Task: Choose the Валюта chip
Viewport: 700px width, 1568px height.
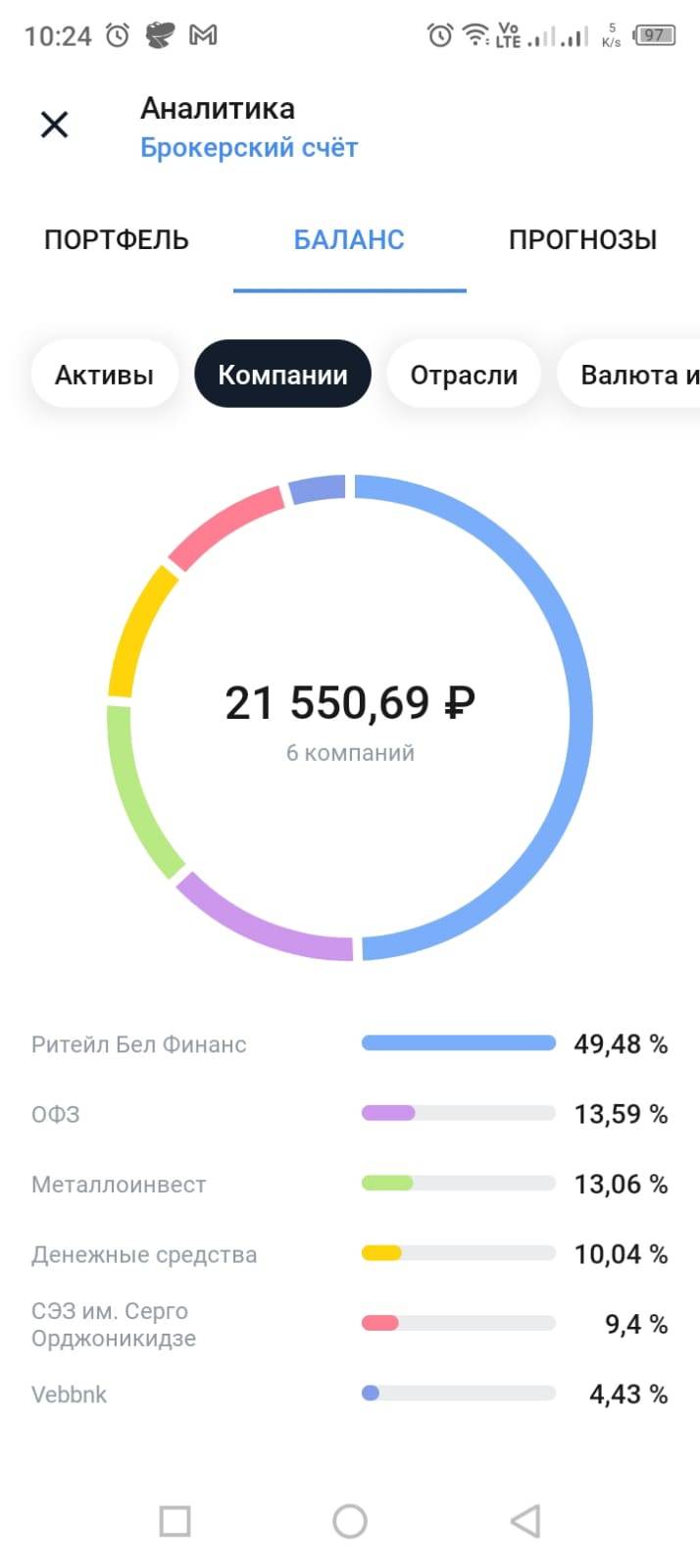Action: (x=628, y=375)
